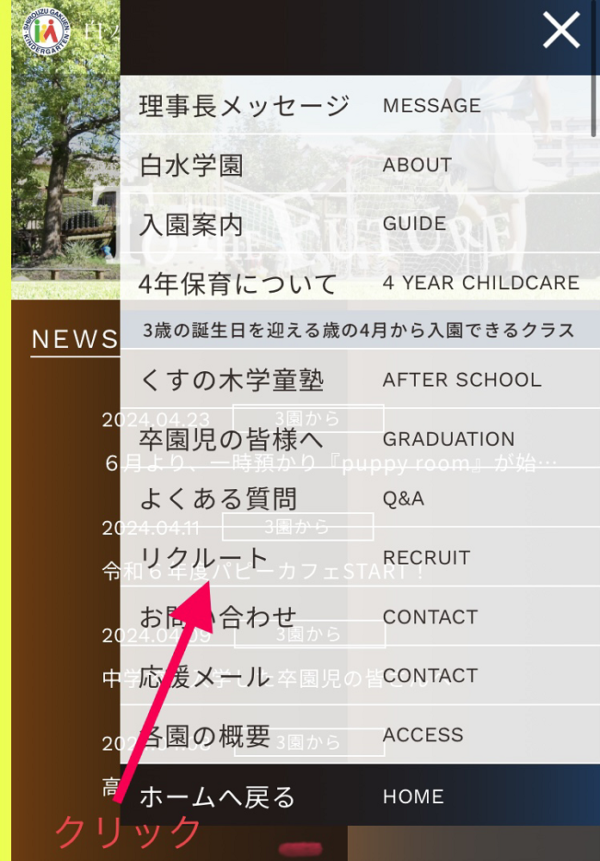This screenshot has height=861, width=600.
Task: Open くすの木学童塾 After School page
Action: 232,380
